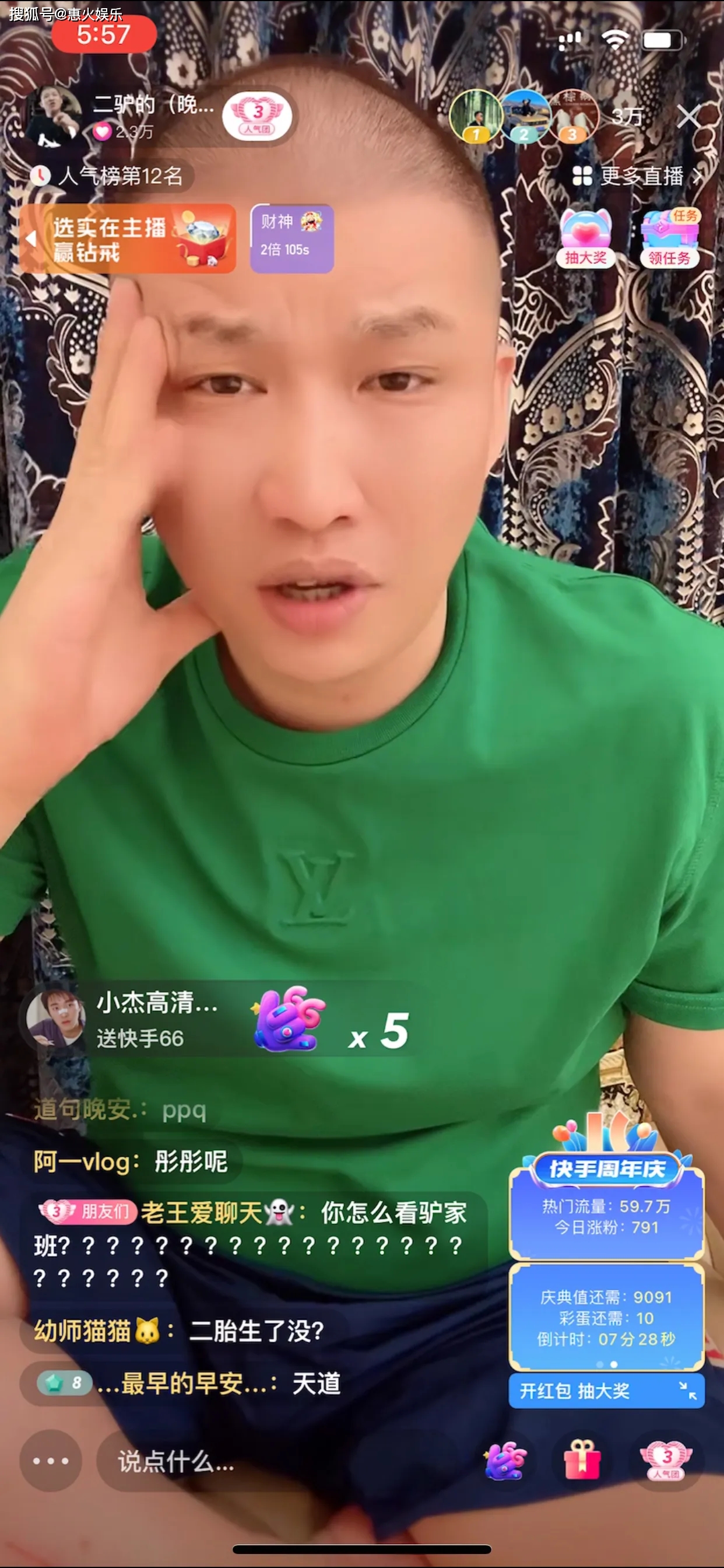This screenshot has width=724, height=1568.
Task: Open the 财神 2倍 bonus card
Action: (291, 238)
